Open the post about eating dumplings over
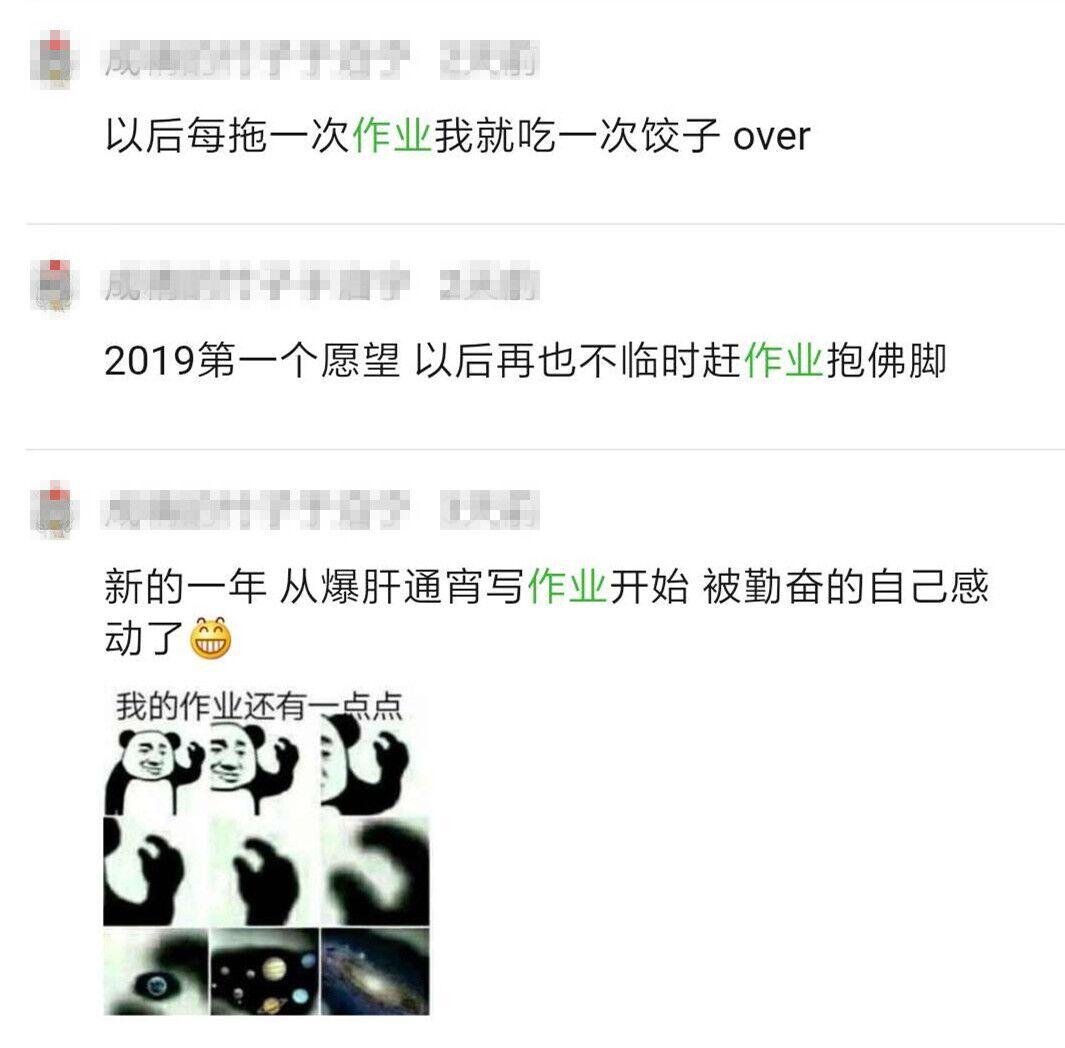The height and width of the screenshot is (1048, 1065). [456, 136]
